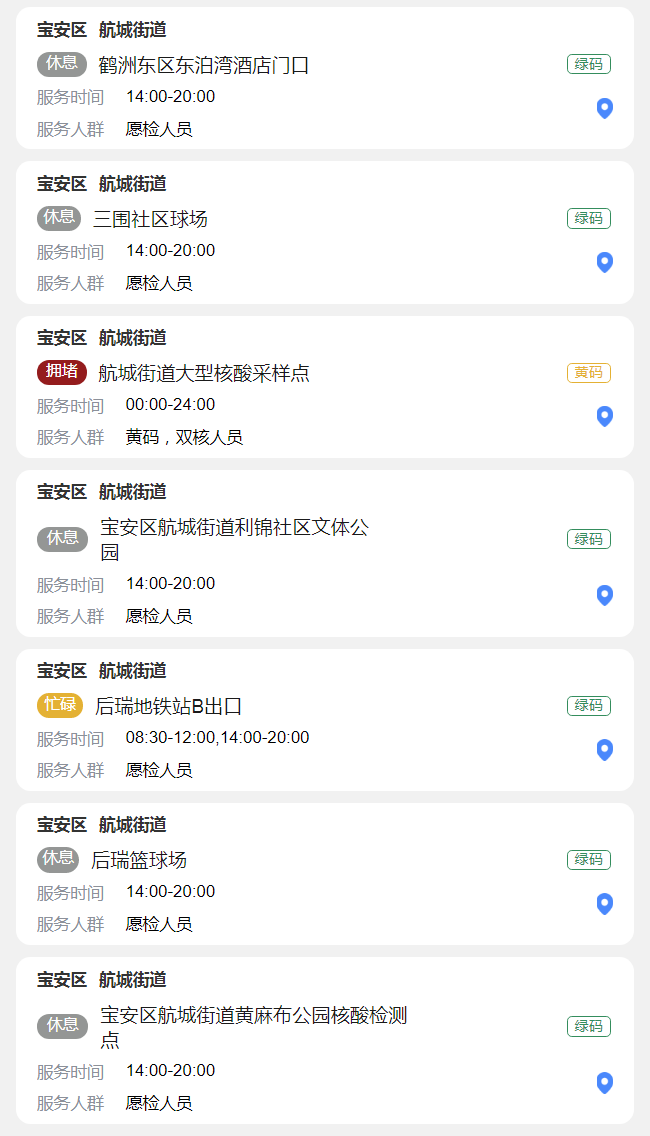
Task: View the 后瑞篮球场 card details
Action: [x=325, y=874]
